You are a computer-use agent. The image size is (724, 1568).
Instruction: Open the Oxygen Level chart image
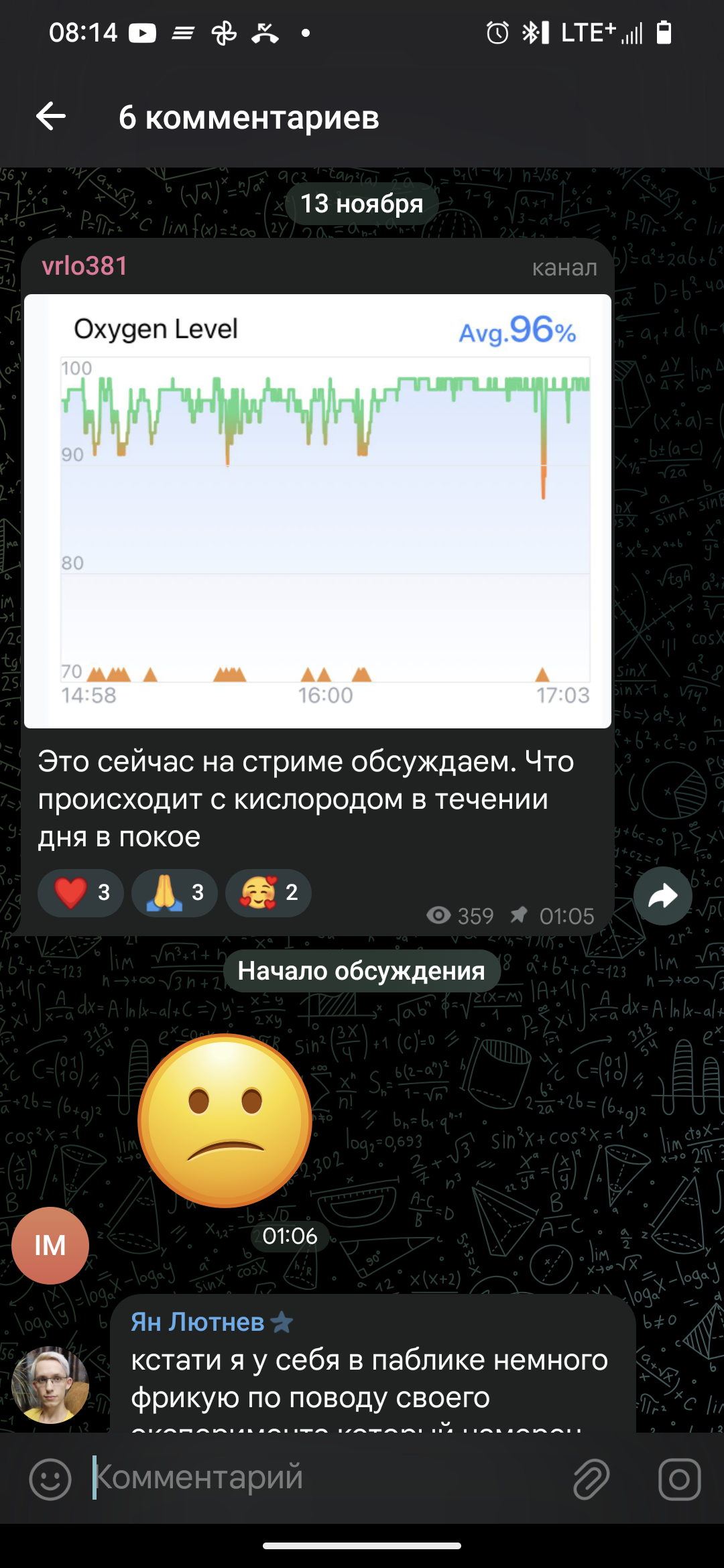point(318,511)
